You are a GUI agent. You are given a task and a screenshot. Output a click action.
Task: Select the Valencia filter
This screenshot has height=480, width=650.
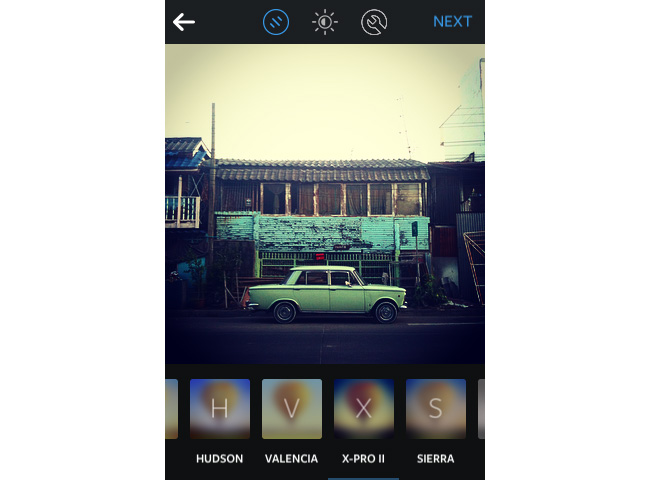tap(292, 410)
